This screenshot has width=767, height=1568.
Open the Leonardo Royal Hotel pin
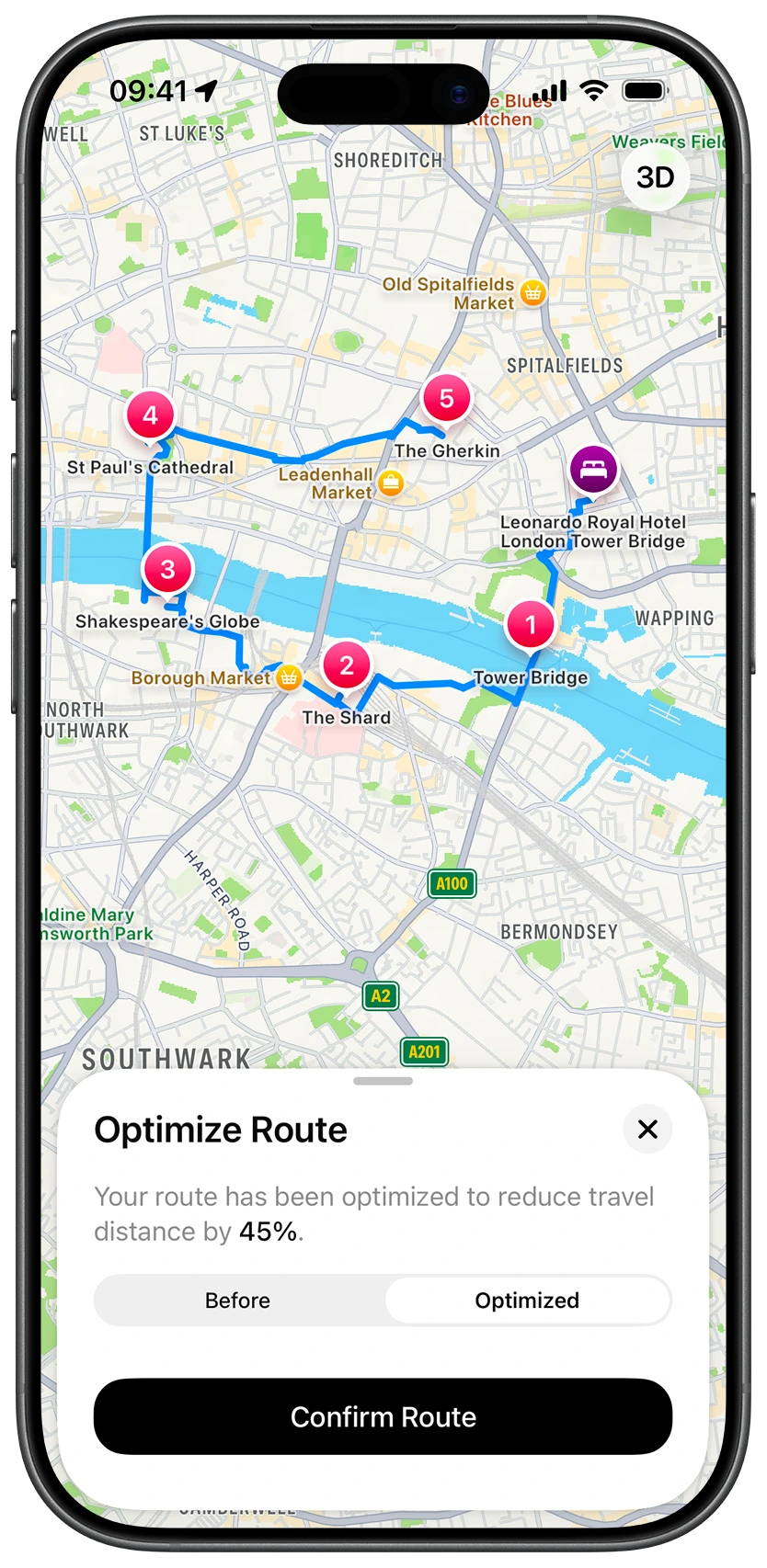[x=593, y=469]
